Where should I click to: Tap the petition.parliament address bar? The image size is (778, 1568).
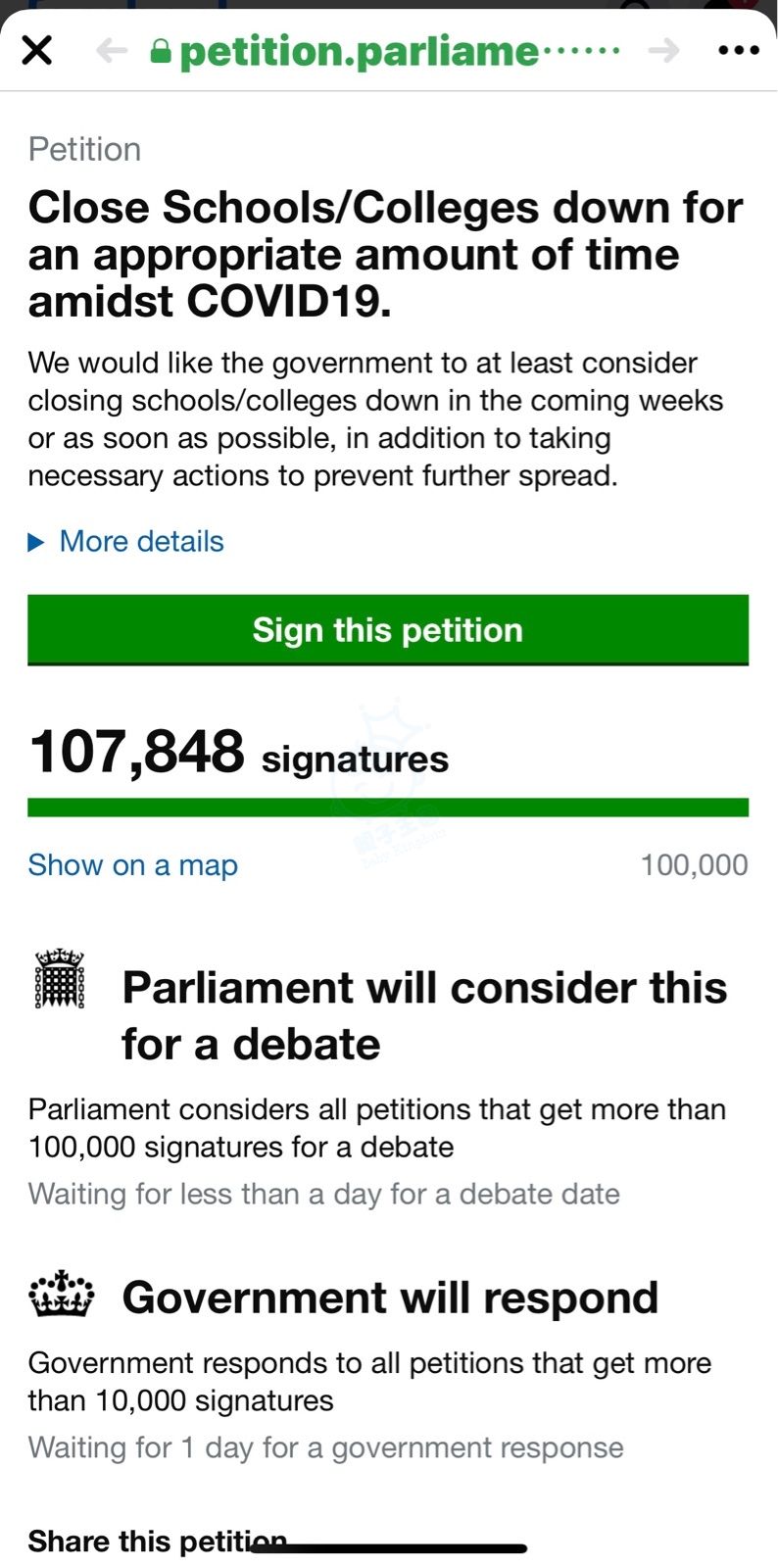385,51
